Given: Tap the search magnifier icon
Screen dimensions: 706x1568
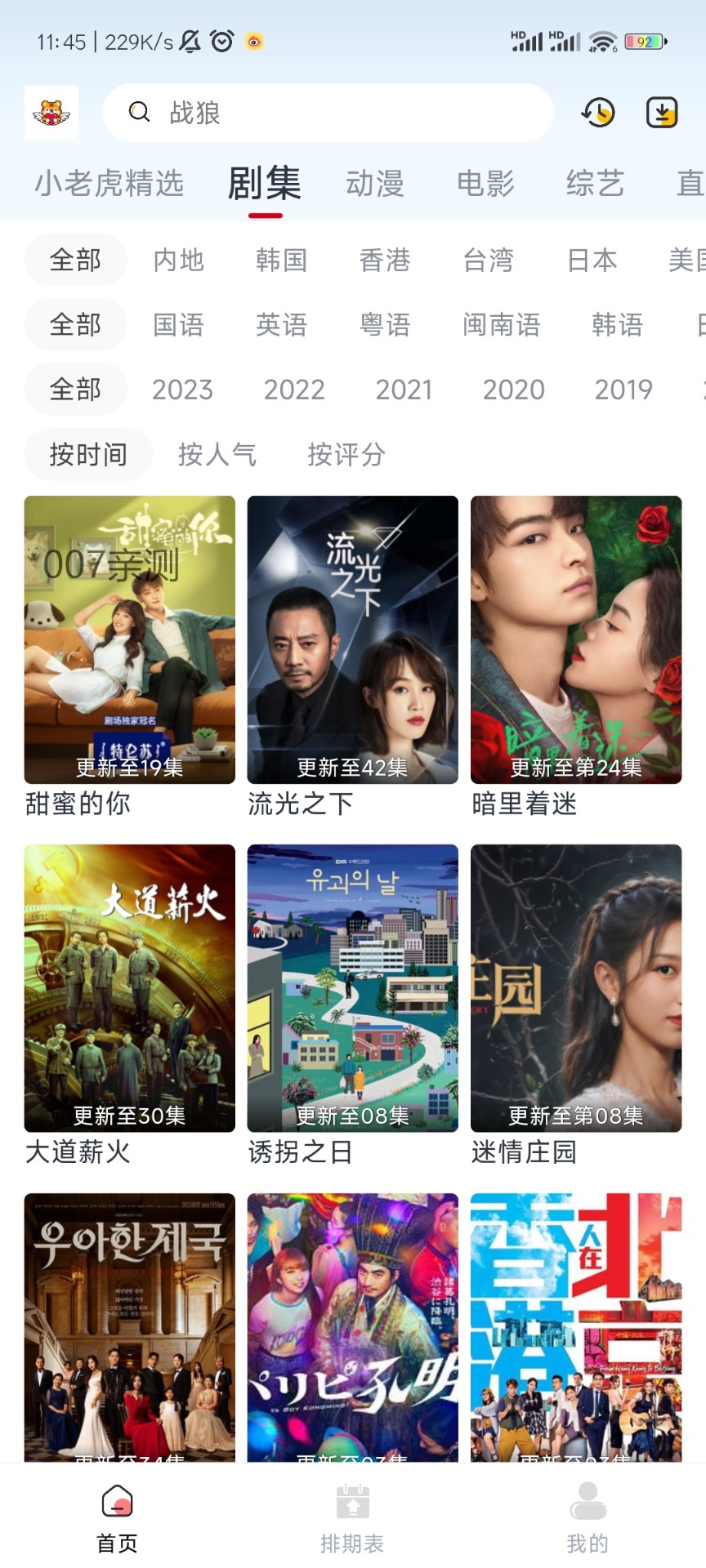Looking at the screenshot, I should pos(137,112).
